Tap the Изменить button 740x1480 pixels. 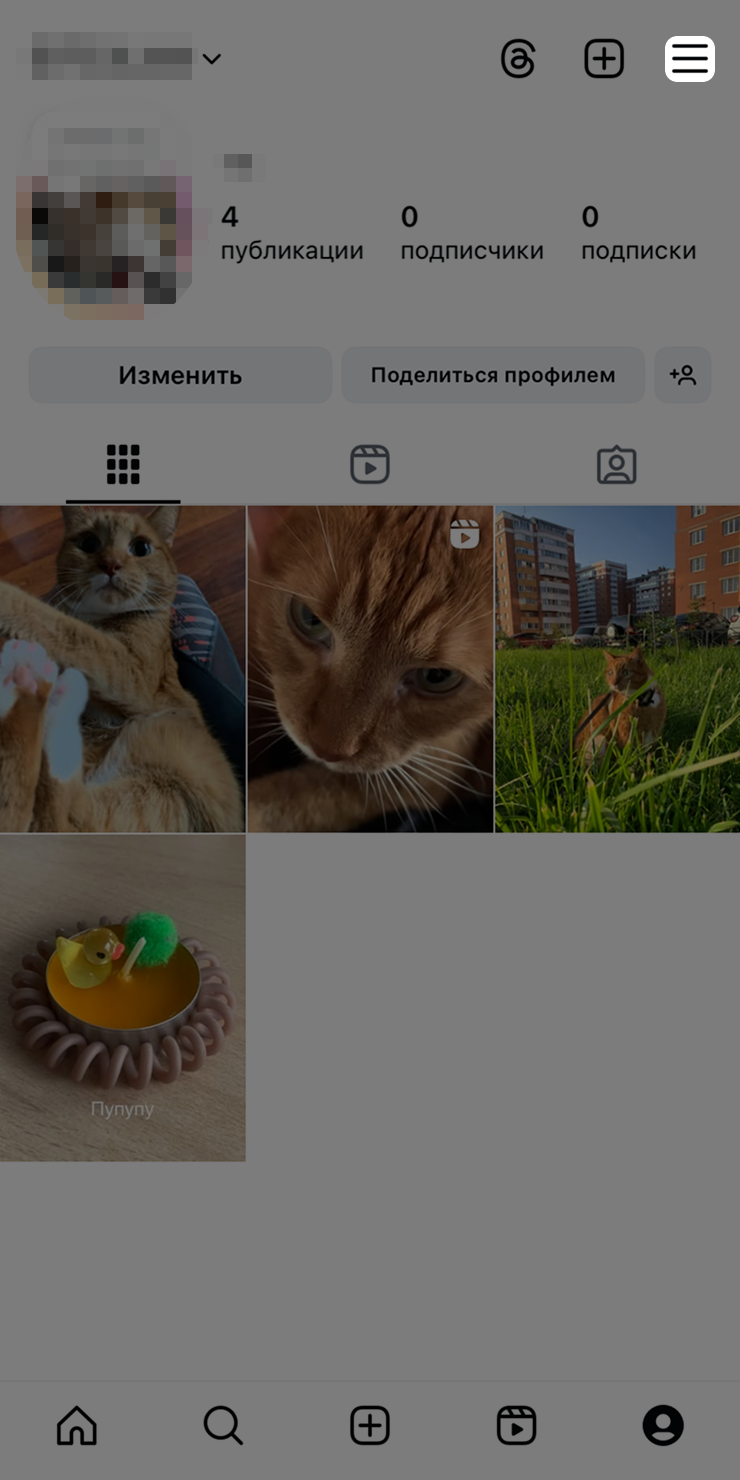[180, 375]
